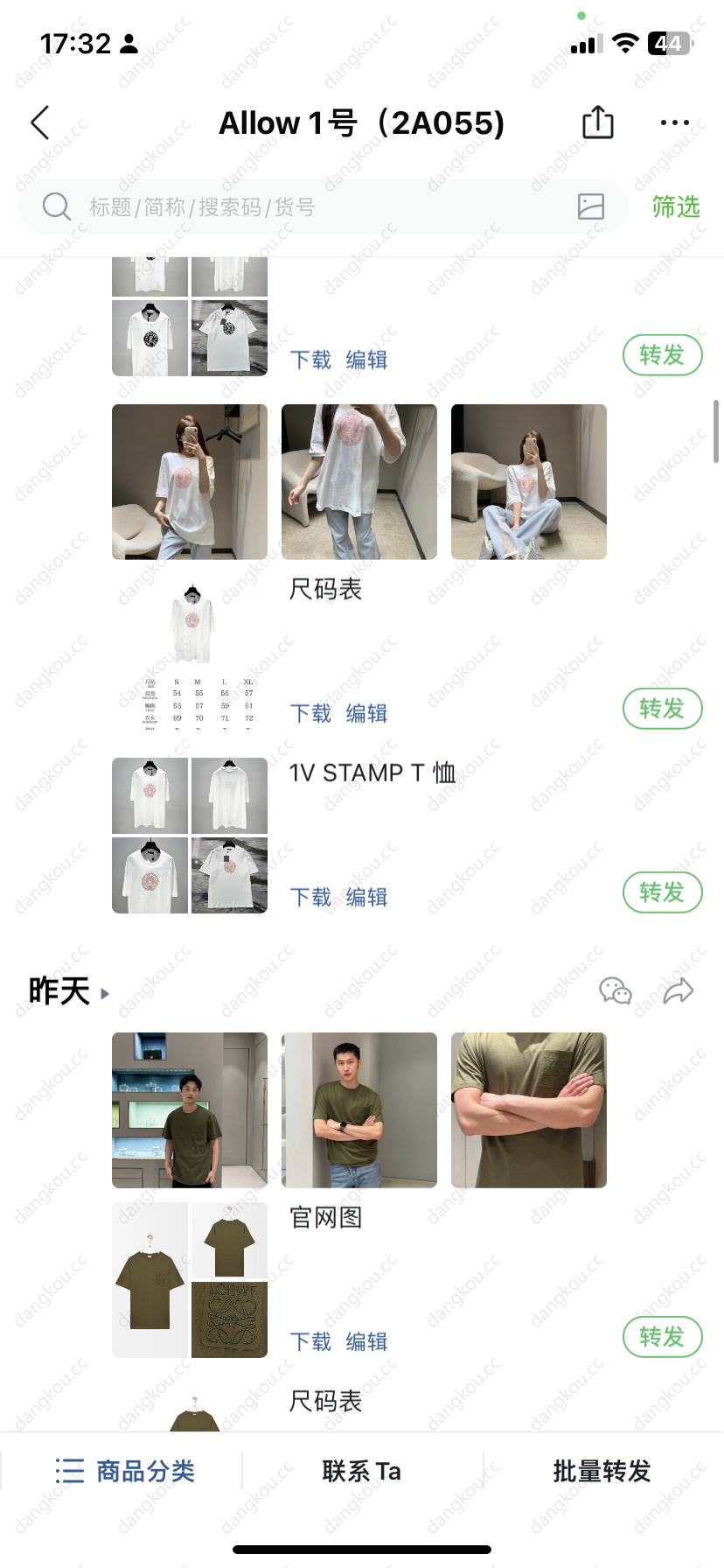Contact the seller via 联系 Ta

(361, 1471)
